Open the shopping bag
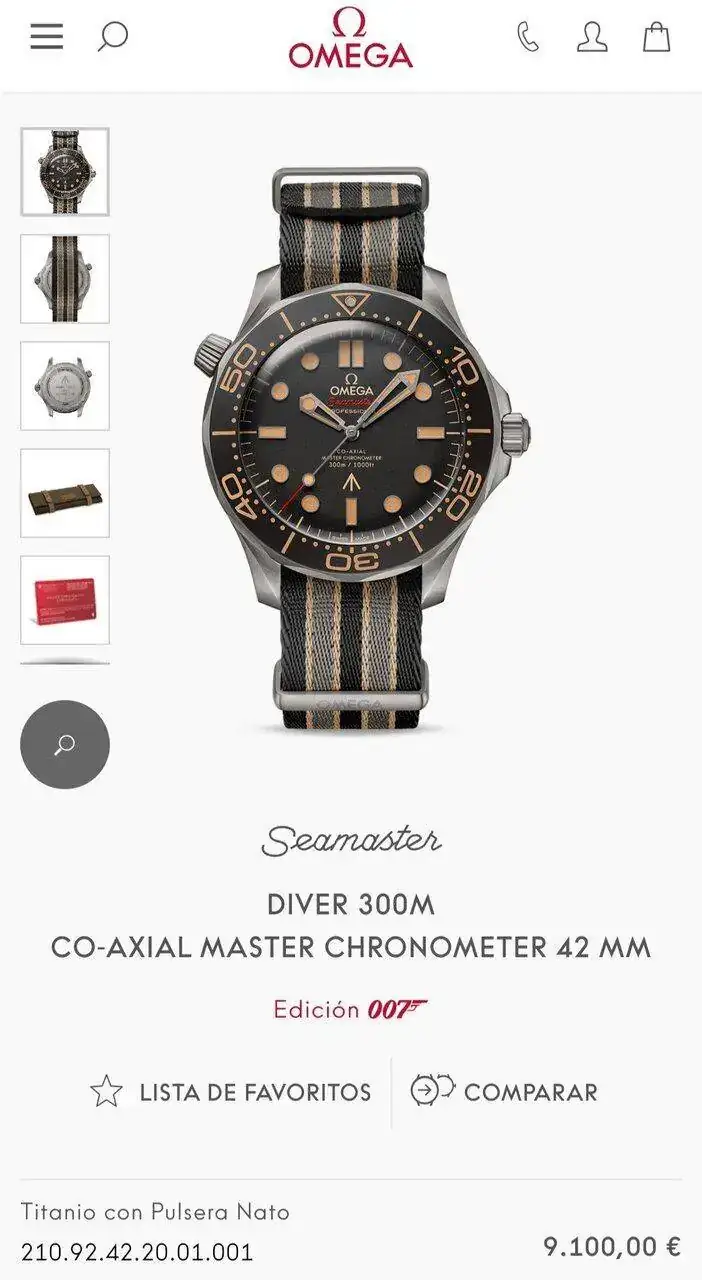This screenshot has height=1280, width=702. (656, 37)
